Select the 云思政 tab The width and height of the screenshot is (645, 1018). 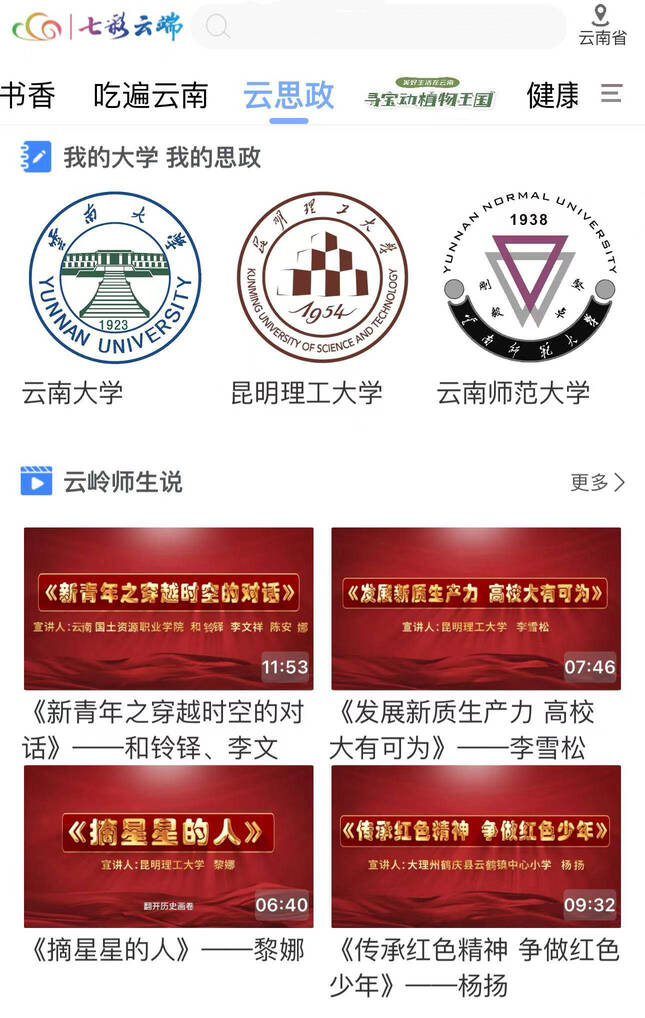tap(289, 95)
